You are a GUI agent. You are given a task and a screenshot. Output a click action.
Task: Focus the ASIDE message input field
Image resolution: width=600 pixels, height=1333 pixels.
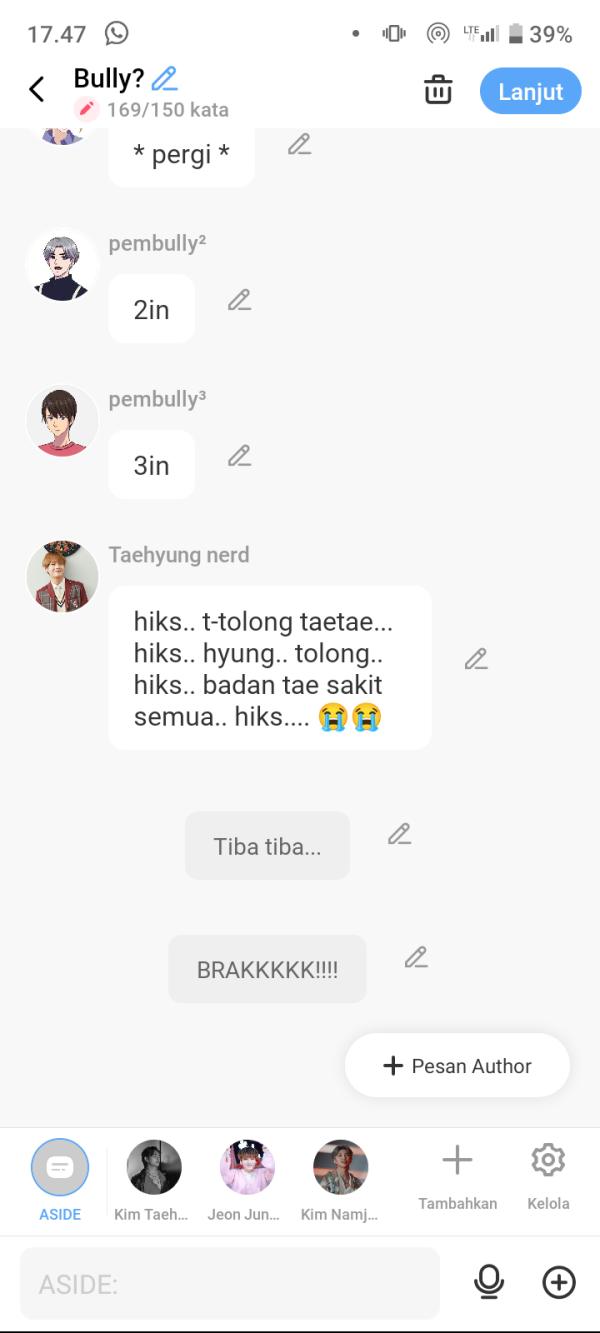click(230, 1283)
